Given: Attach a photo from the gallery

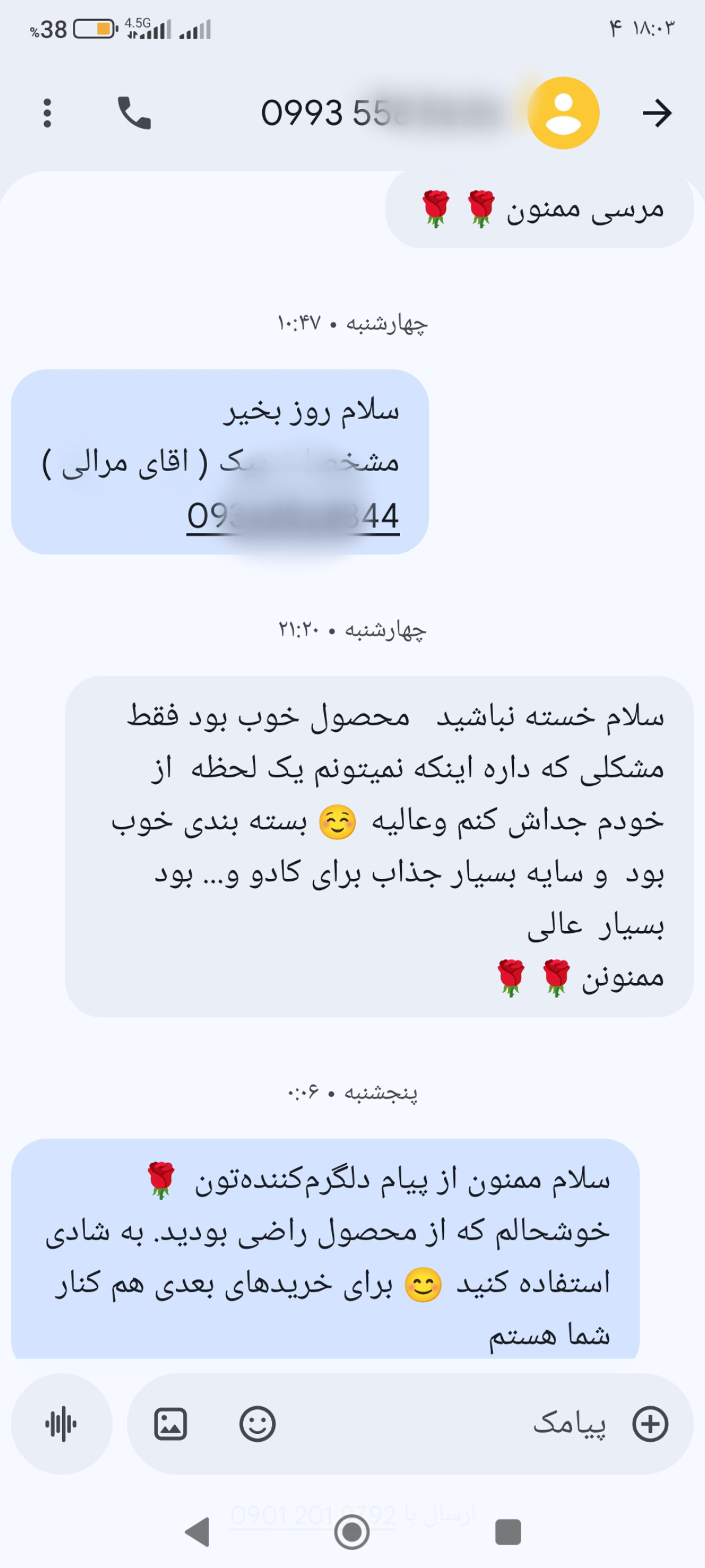Looking at the screenshot, I should click(x=170, y=1424).
